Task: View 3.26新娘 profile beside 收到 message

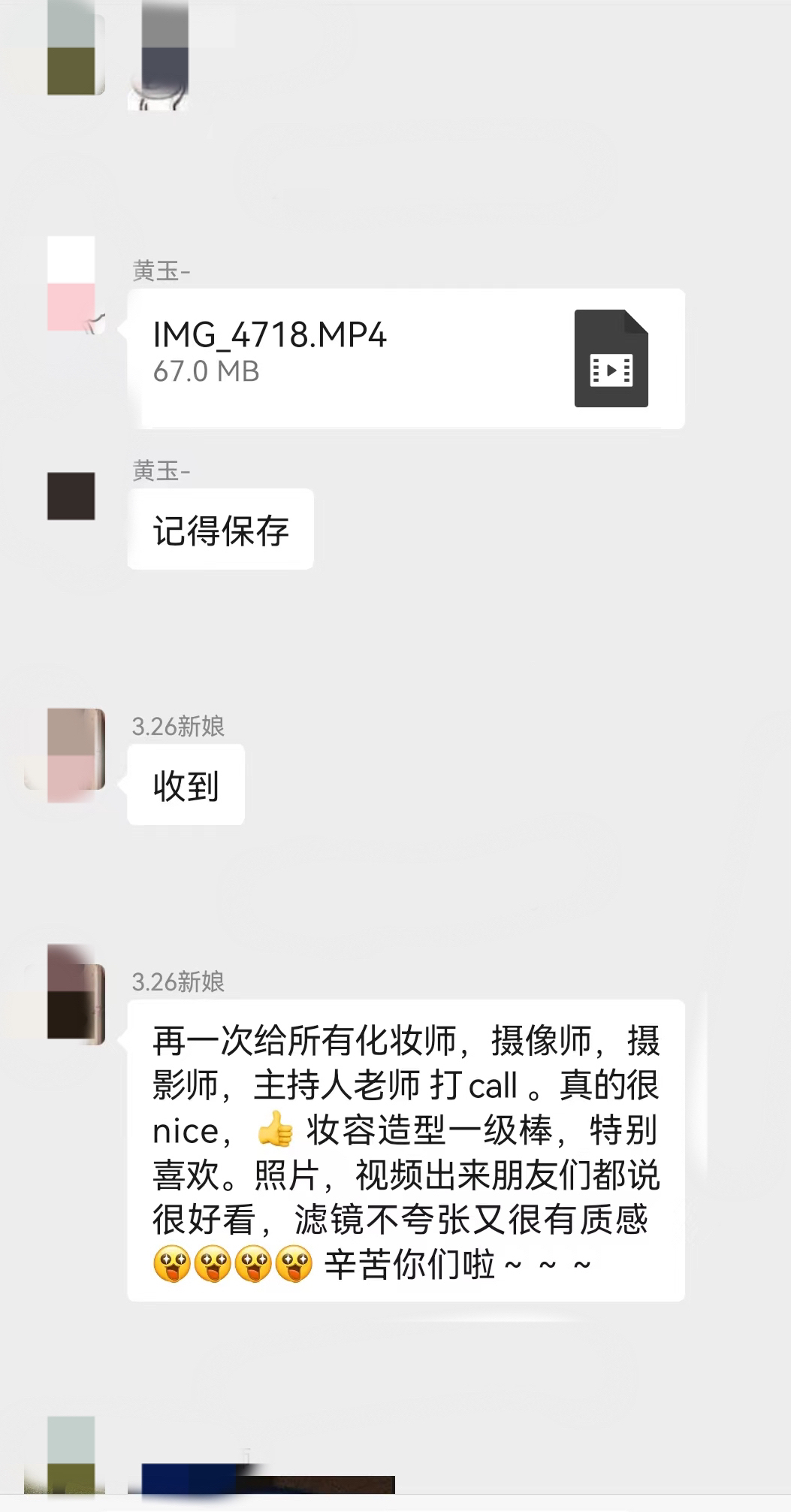Action: 71,754
